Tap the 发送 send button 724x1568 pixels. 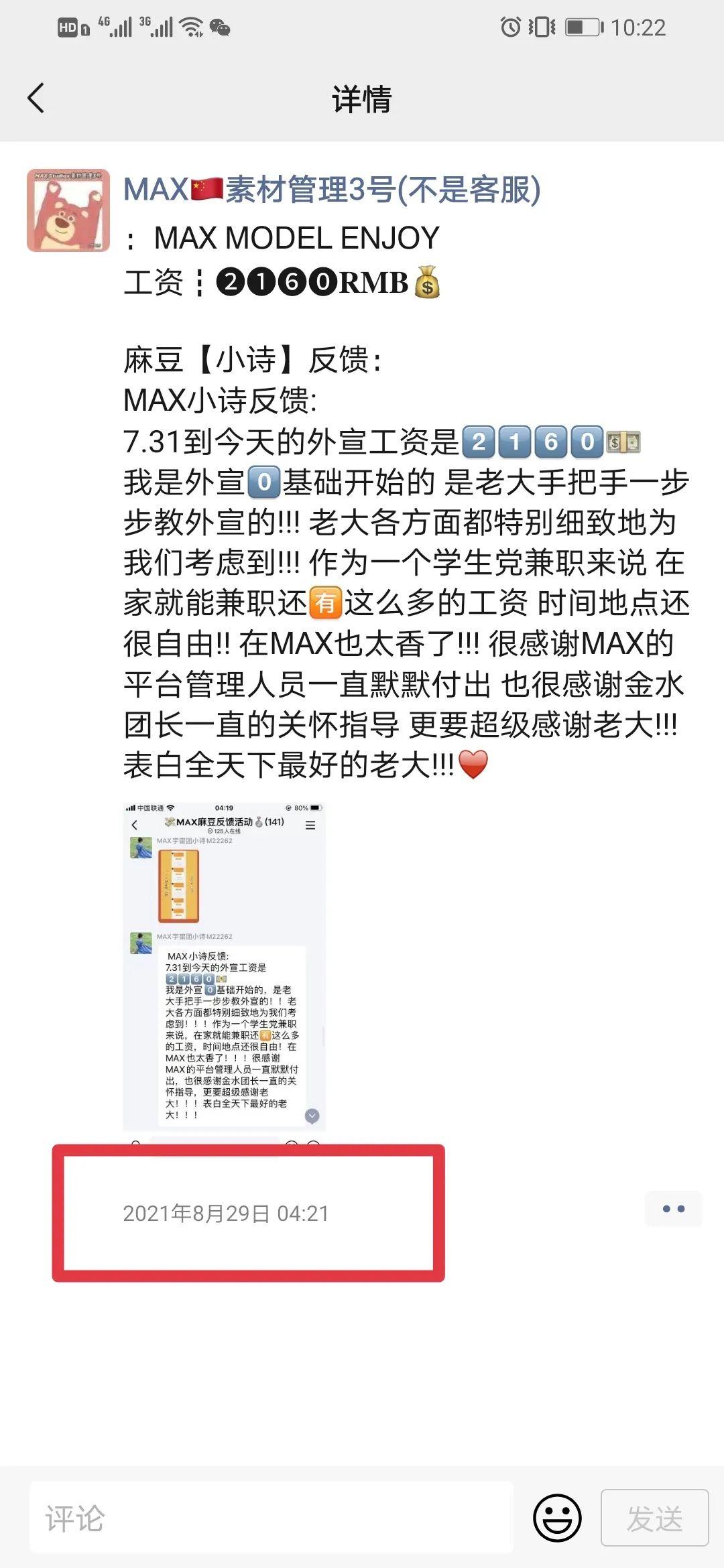coord(655,1518)
